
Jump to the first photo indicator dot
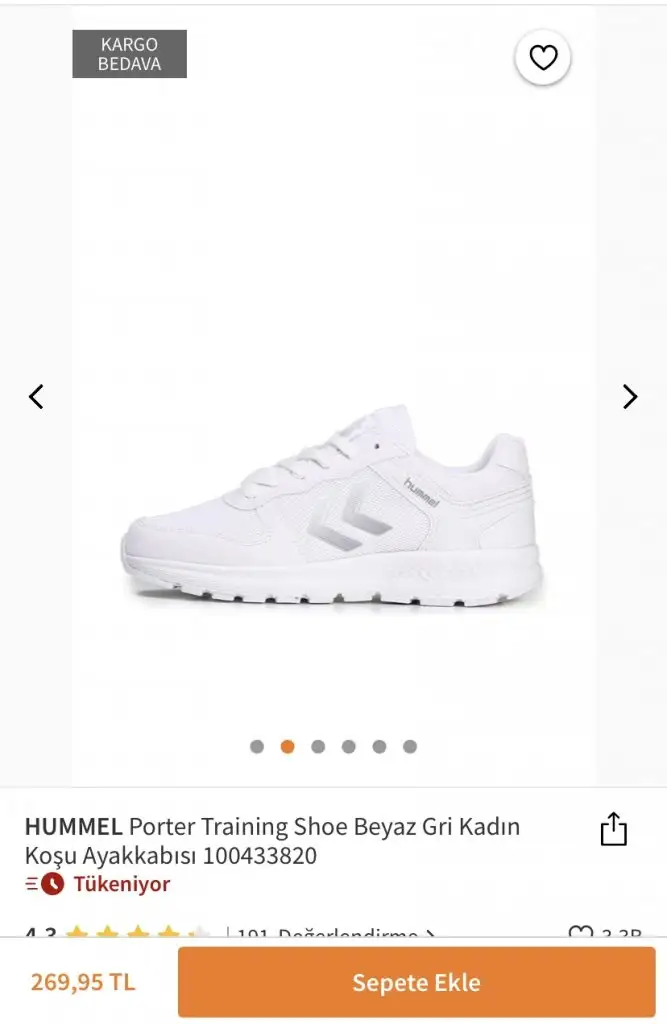(x=257, y=746)
